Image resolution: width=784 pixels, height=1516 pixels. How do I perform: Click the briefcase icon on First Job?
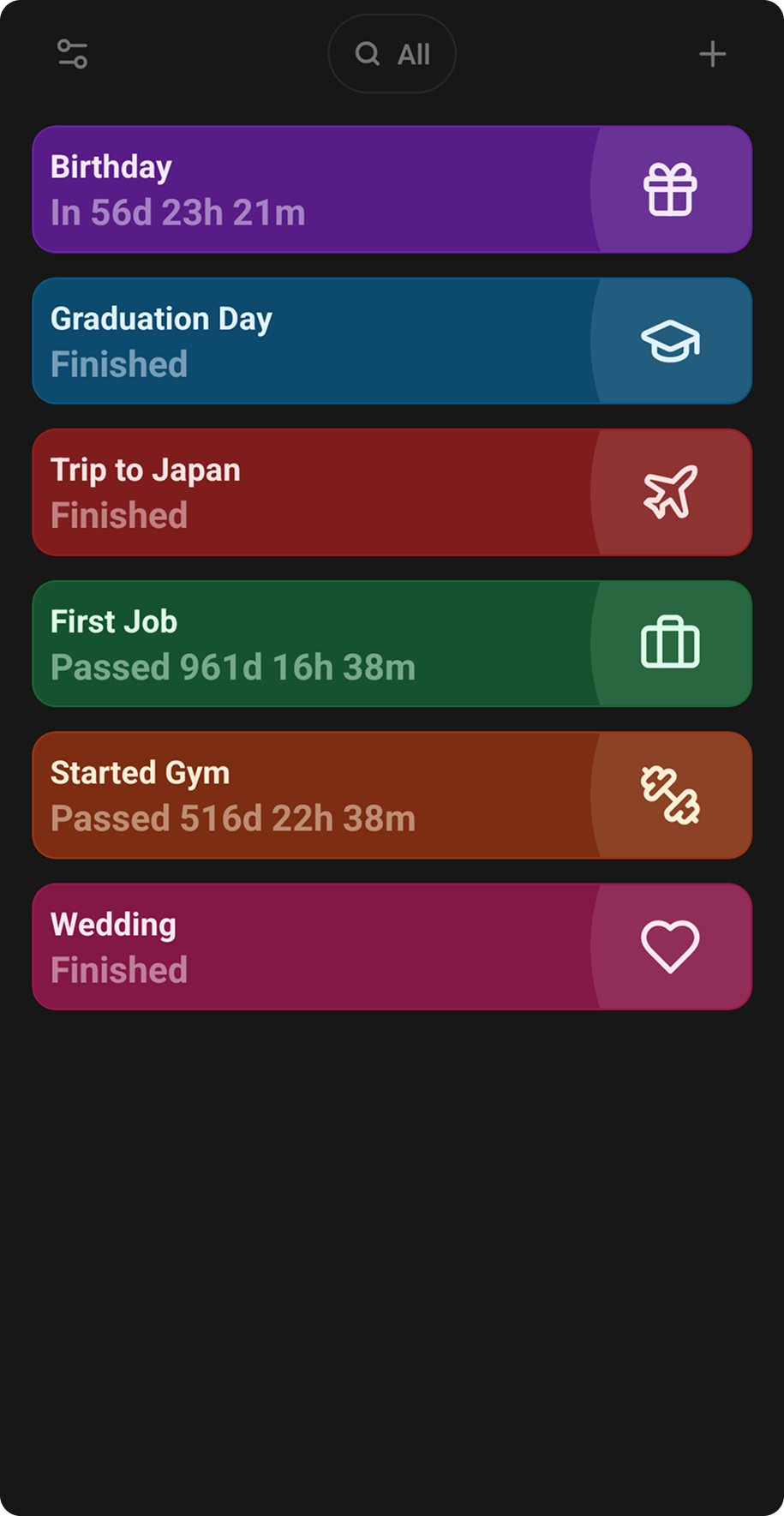(x=671, y=644)
